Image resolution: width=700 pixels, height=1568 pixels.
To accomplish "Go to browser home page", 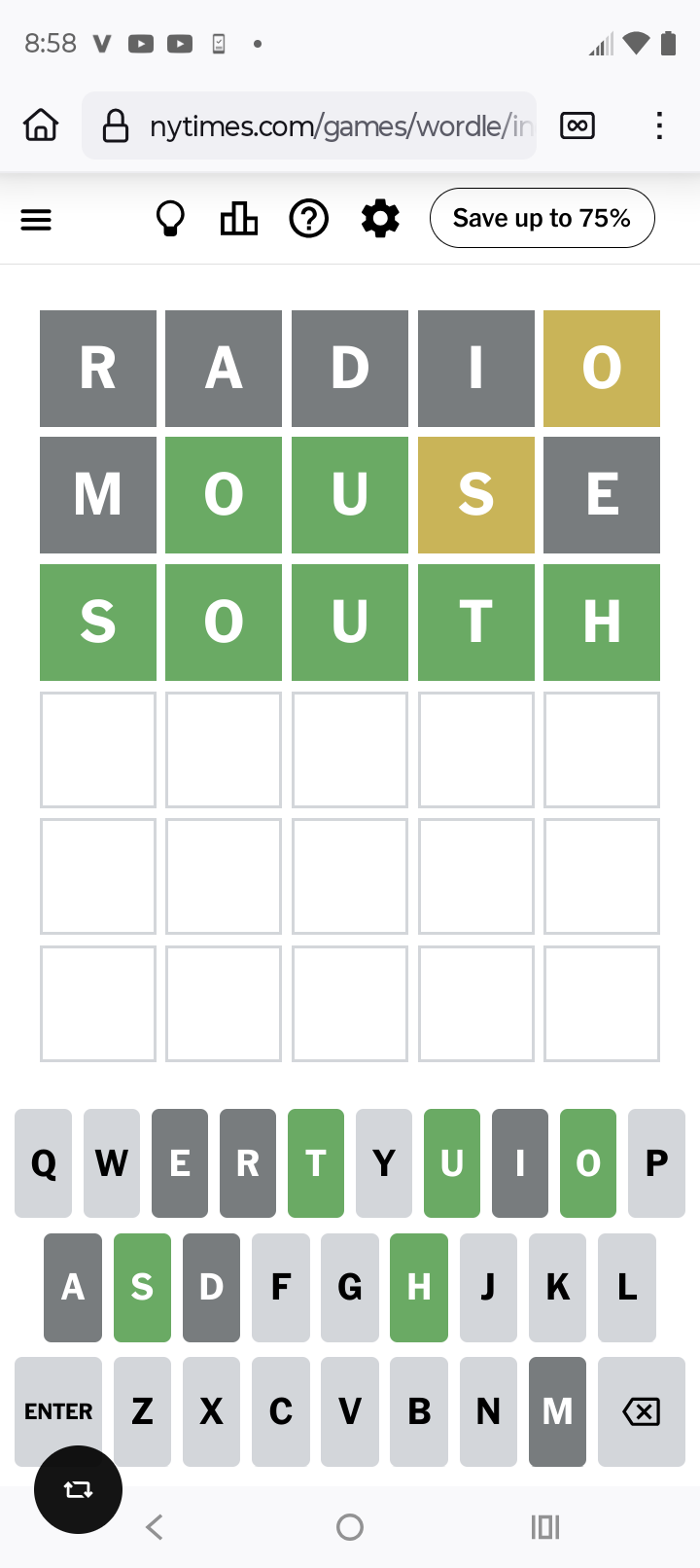I will [x=41, y=125].
